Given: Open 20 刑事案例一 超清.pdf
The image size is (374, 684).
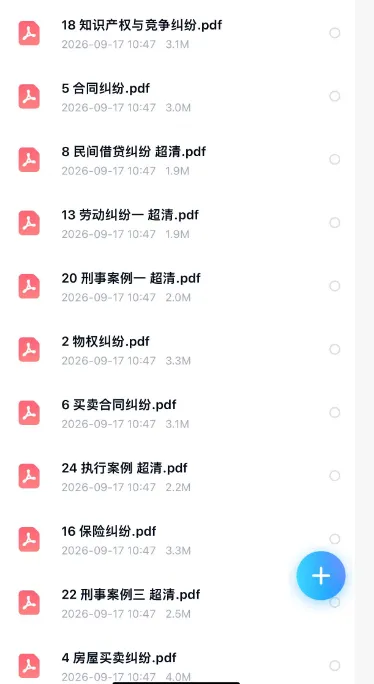Looking at the screenshot, I should click(x=177, y=286).
